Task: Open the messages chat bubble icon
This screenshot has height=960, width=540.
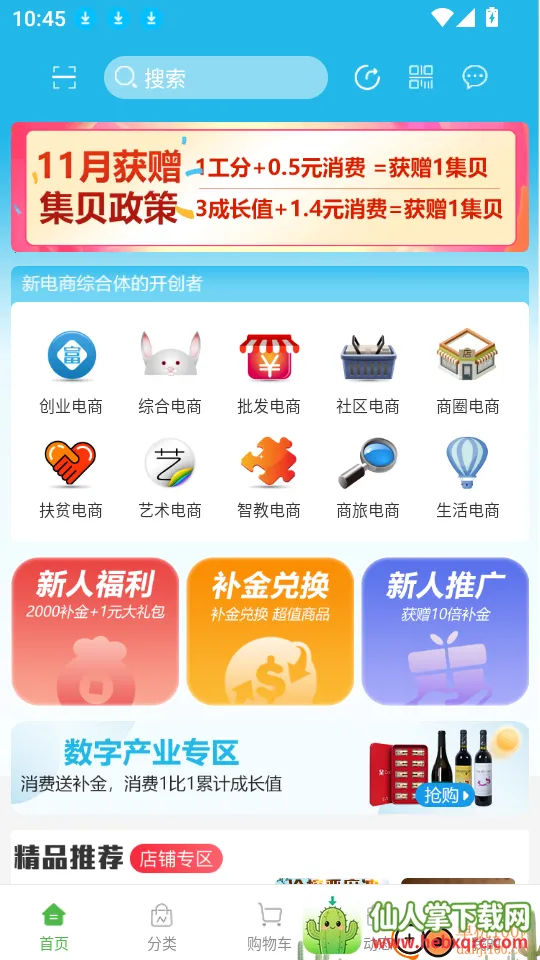Action: [474, 77]
